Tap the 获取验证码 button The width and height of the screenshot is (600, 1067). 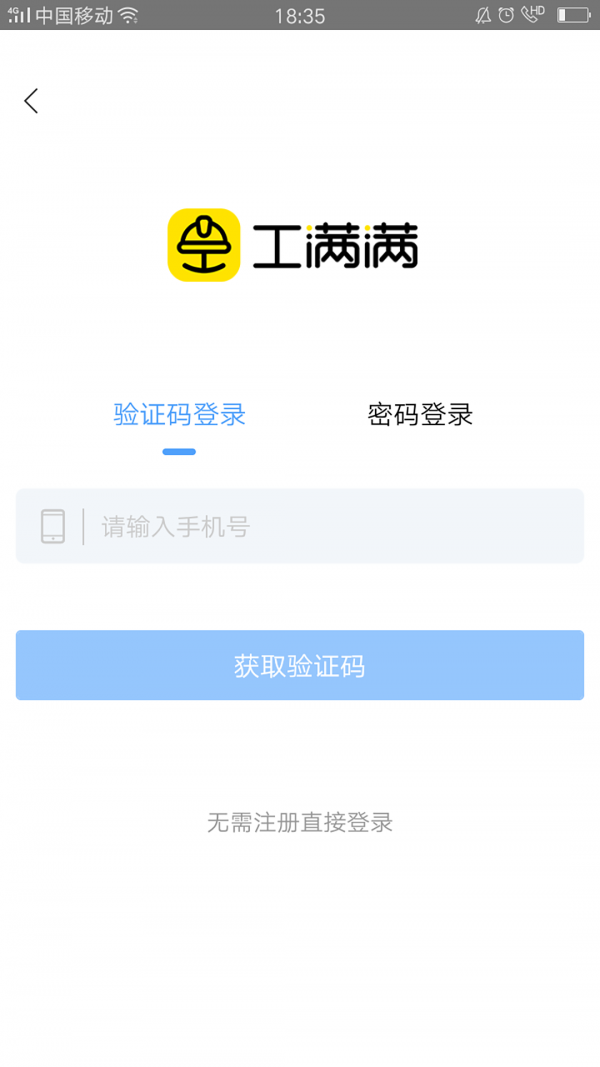click(x=300, y=666)
